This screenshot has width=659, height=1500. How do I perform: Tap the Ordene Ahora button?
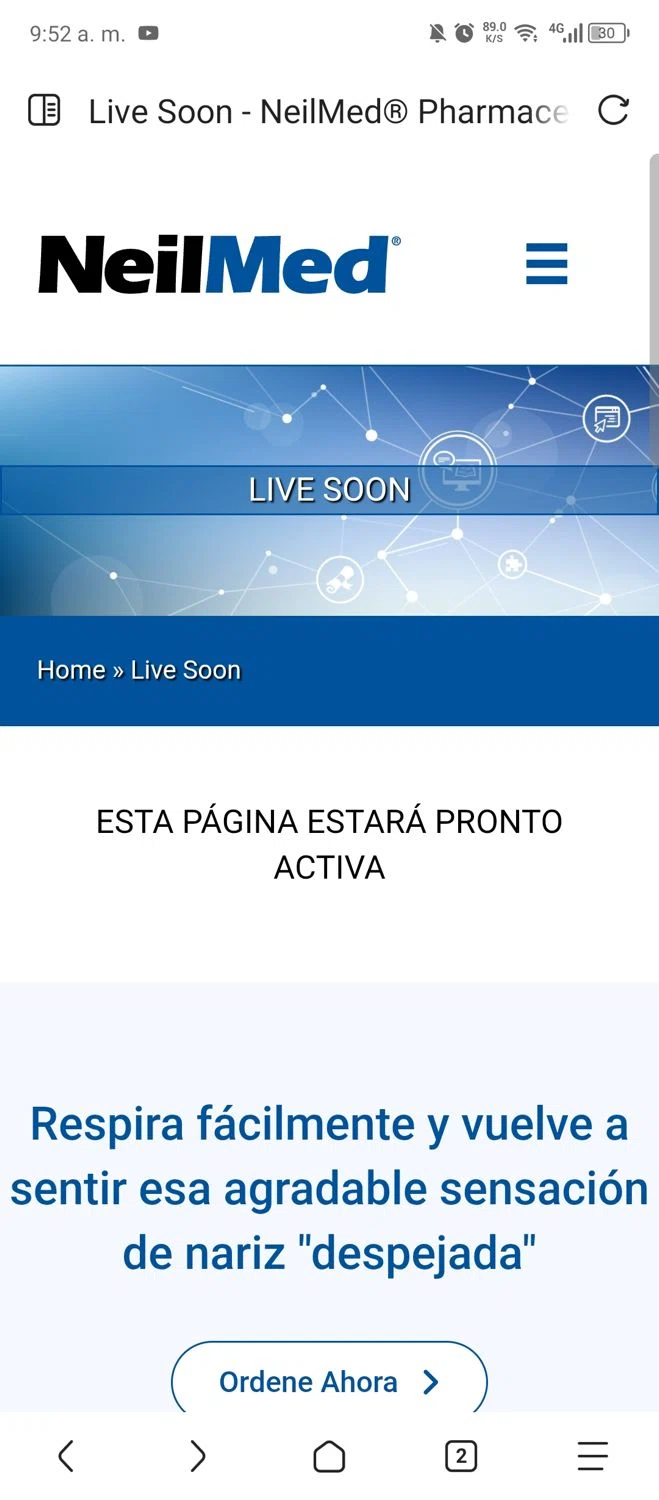329,1382
